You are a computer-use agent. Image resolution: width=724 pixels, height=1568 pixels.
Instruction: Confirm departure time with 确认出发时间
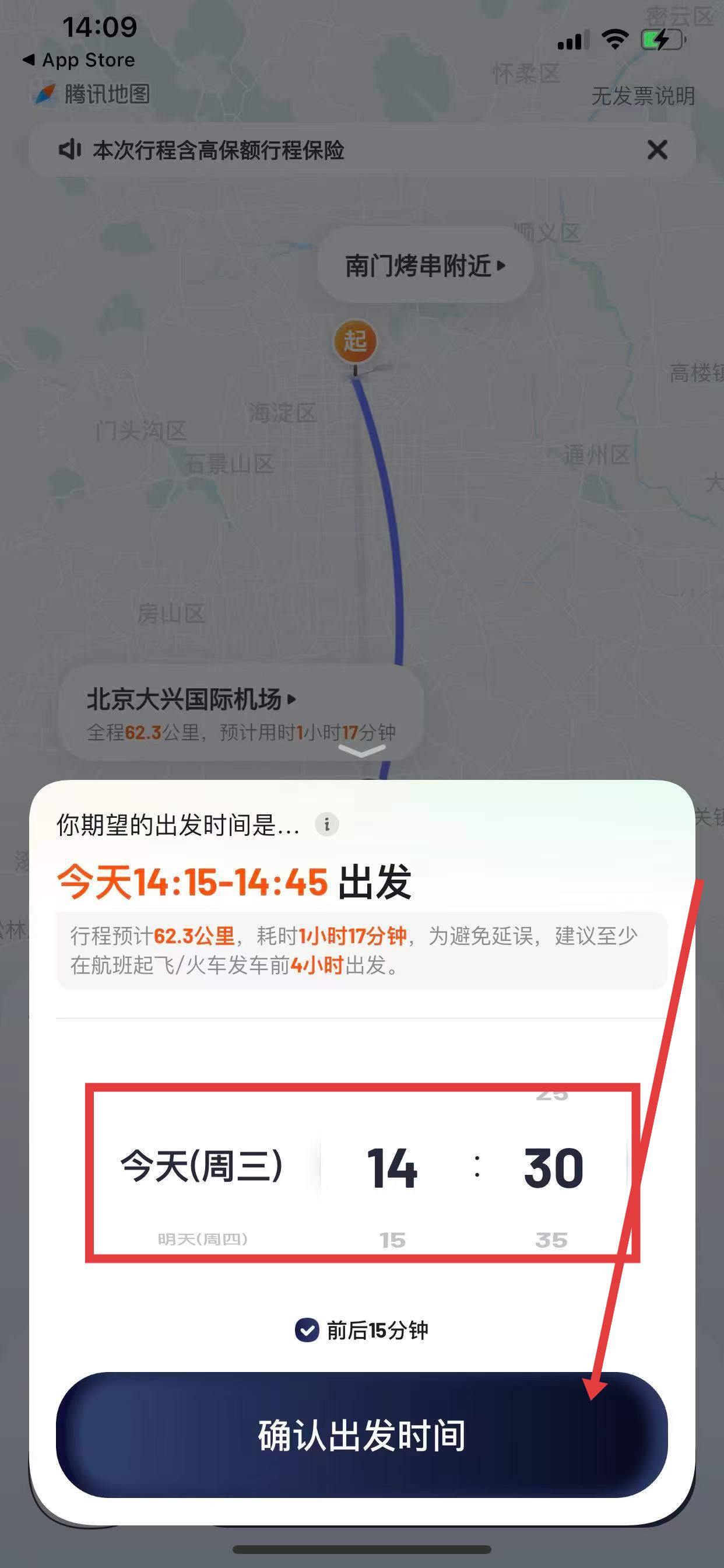tap(361, 1434)
